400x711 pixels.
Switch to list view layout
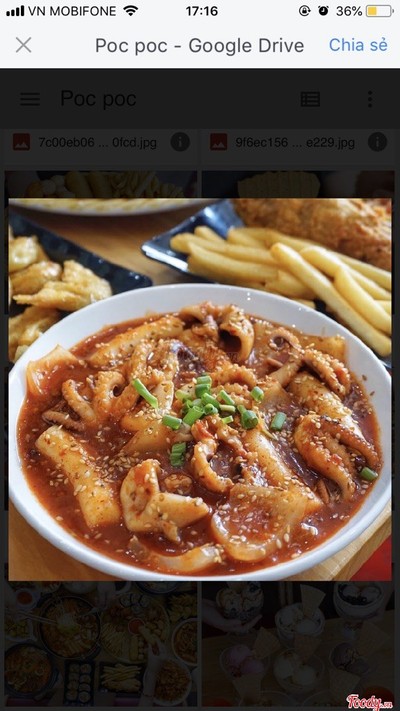click(311, 99)
